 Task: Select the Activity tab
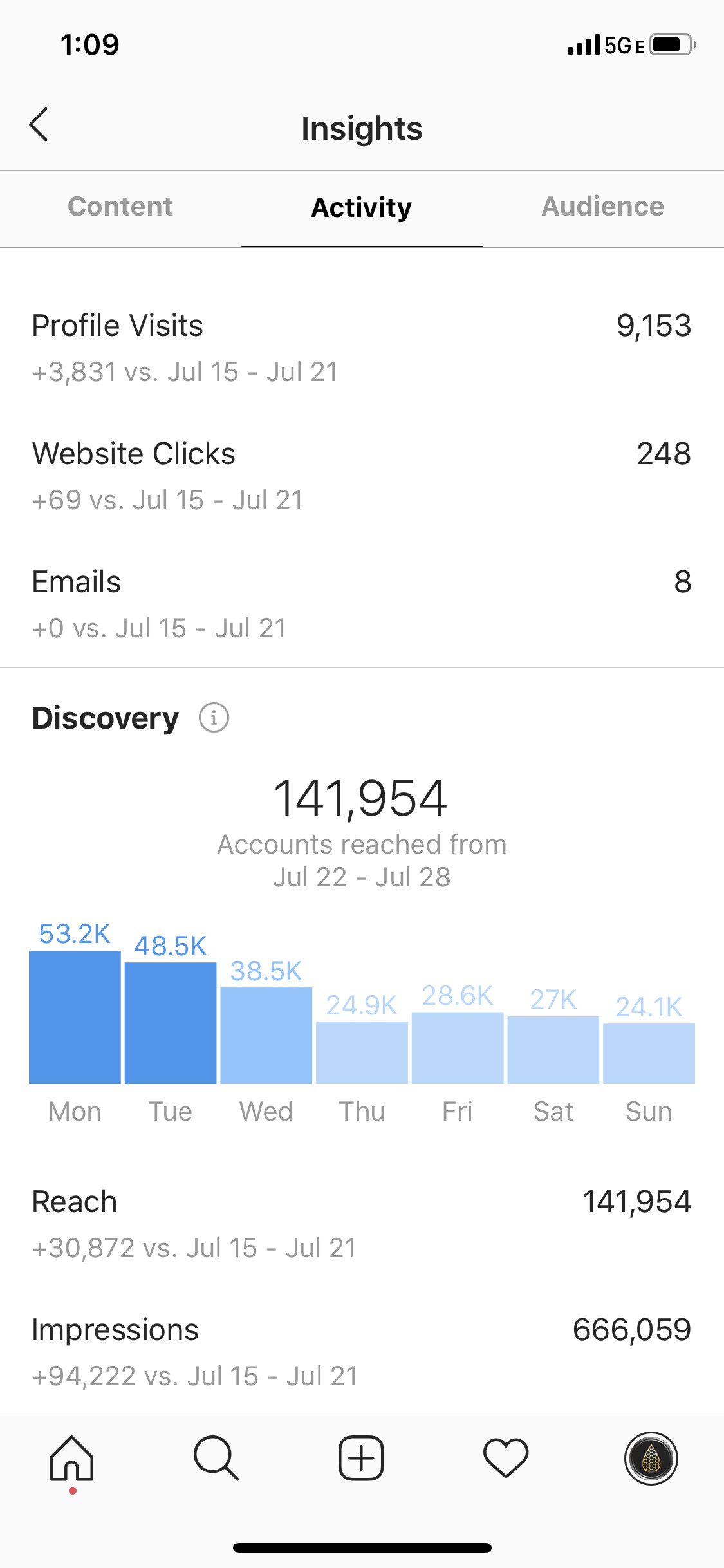click(x=362, y=207)
